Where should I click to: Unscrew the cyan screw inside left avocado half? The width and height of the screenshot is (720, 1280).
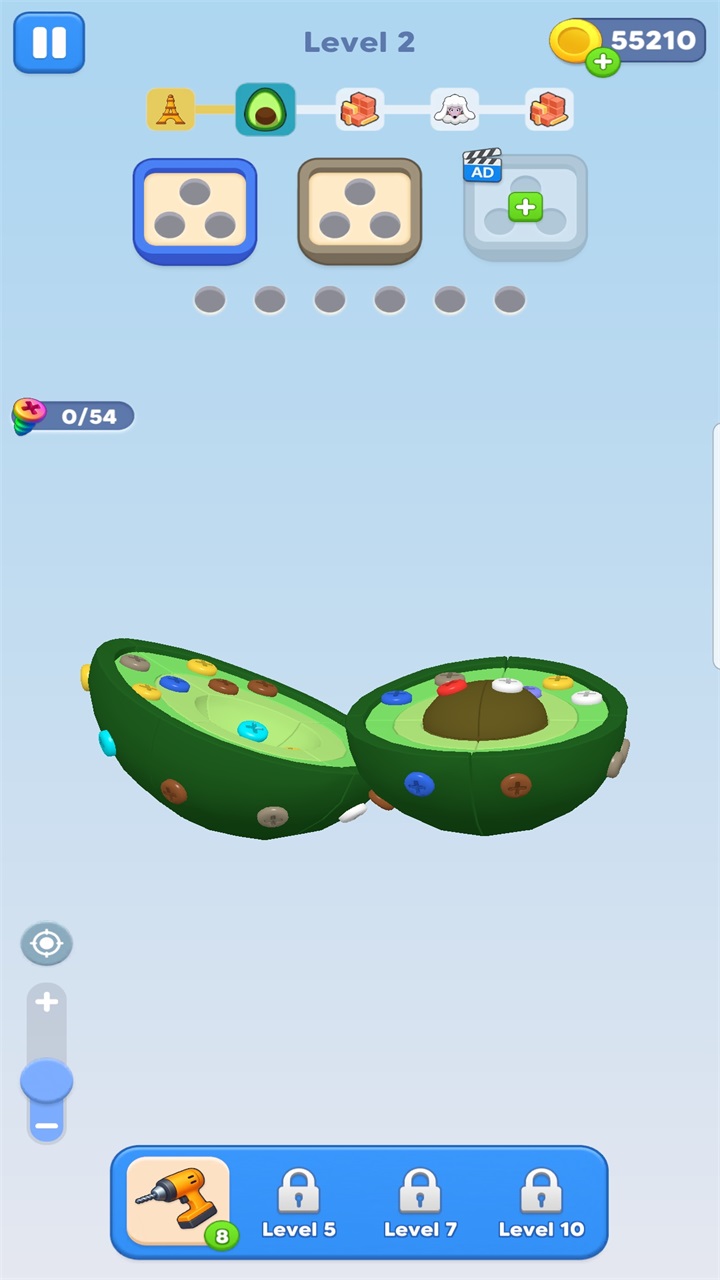click(x=252, y=731)
